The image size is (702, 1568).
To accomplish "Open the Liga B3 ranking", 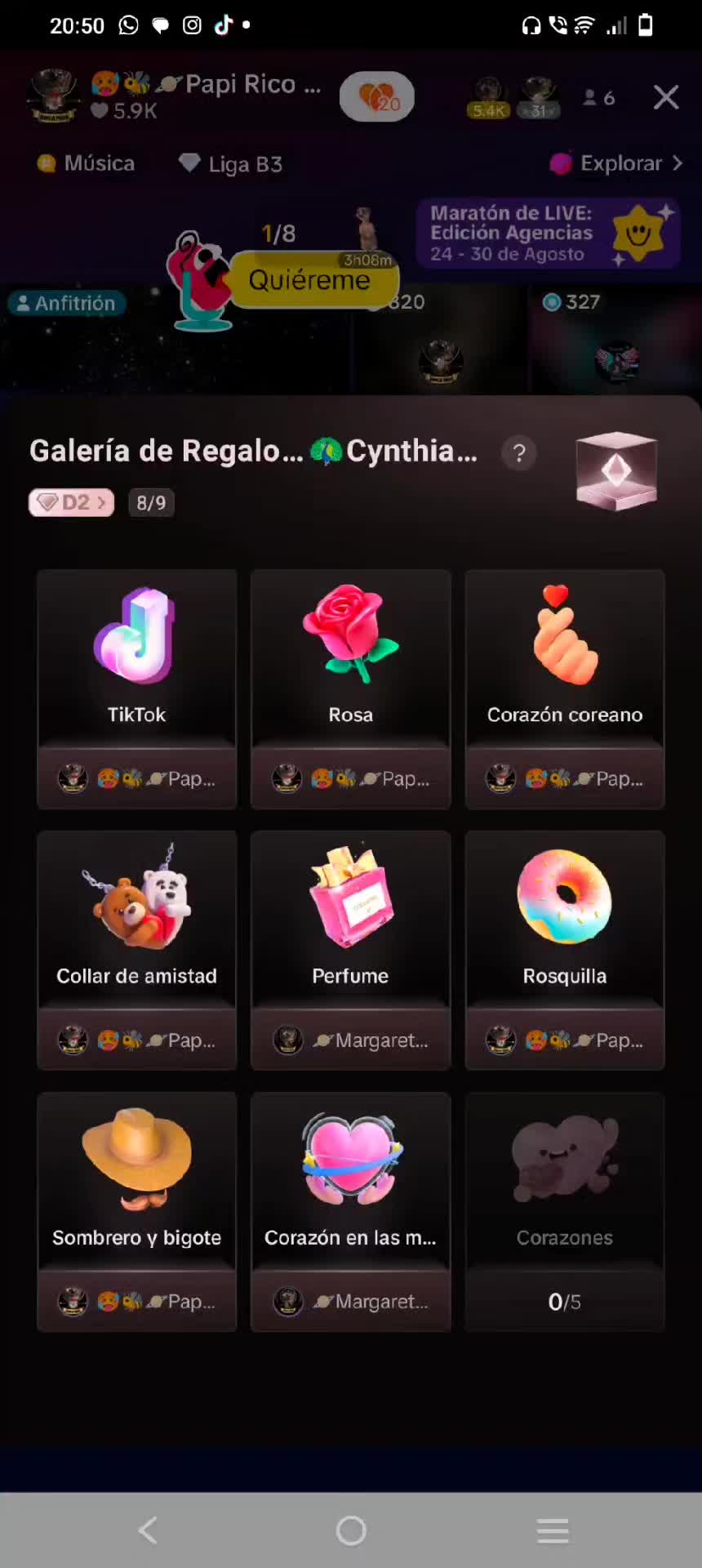I will [231, 164].
